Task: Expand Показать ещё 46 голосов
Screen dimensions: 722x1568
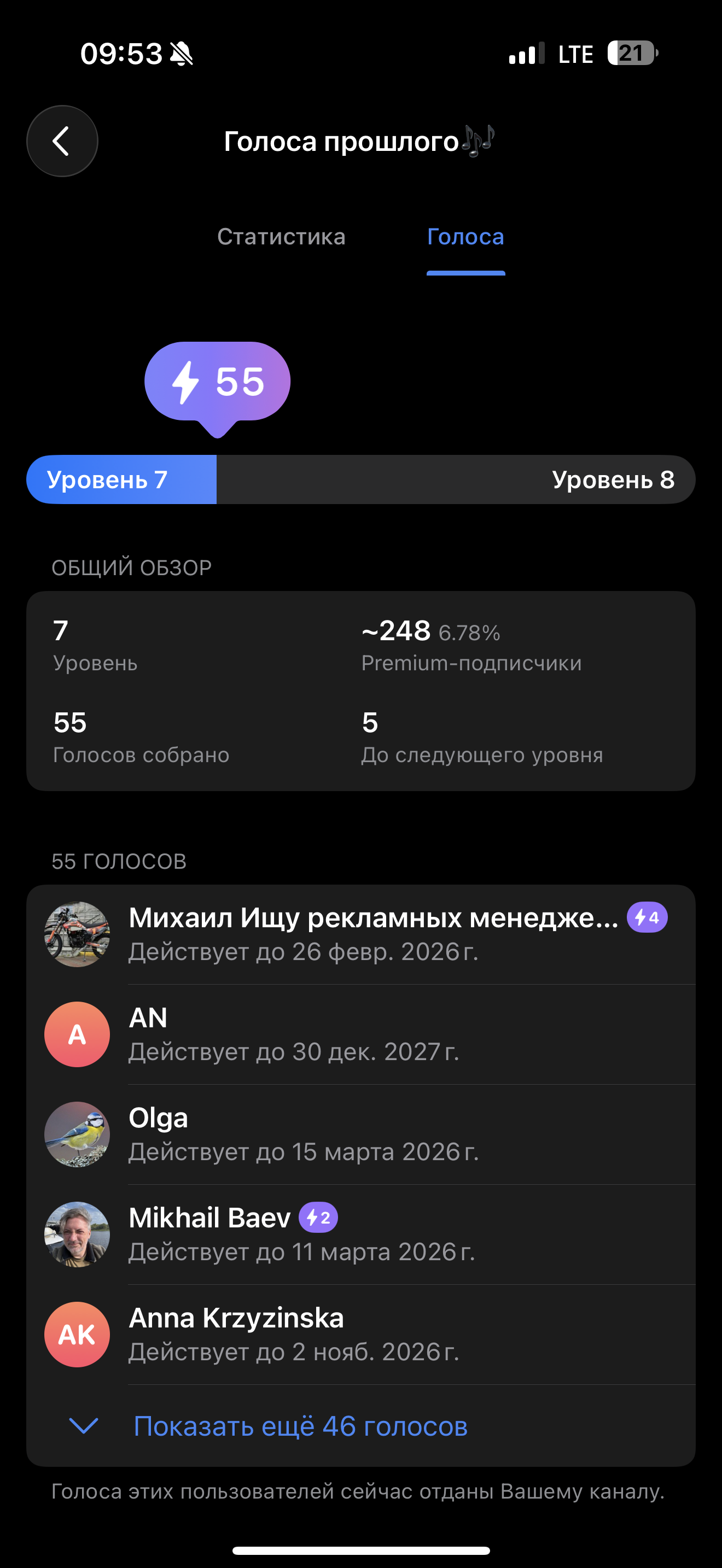Action: (300, 1426)
